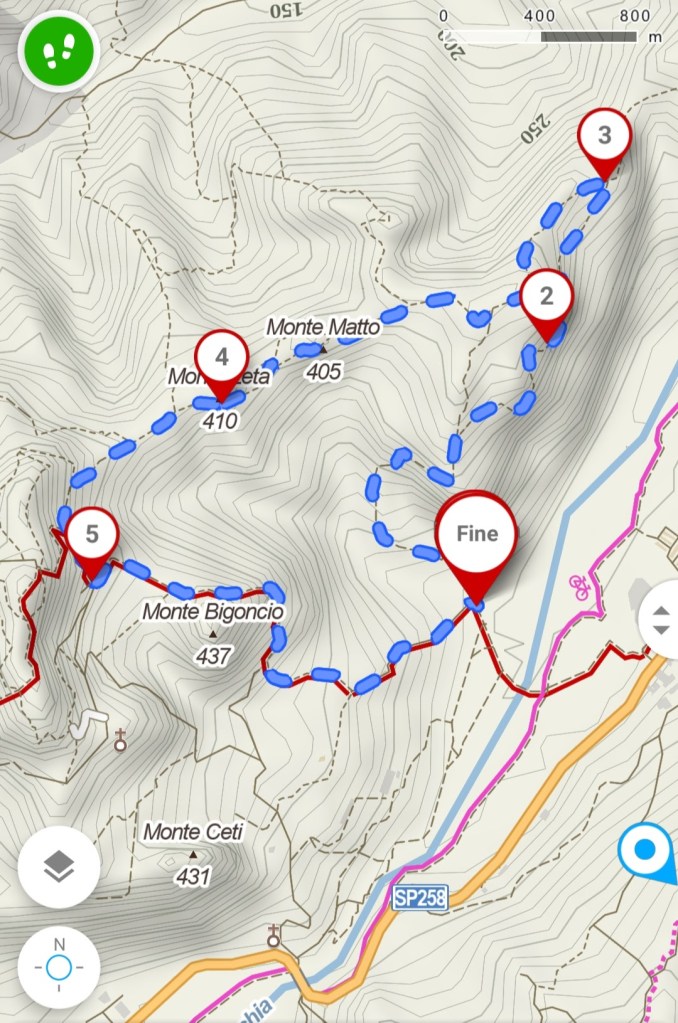
Task: Select waypoint marker 3
Action: (x=604, y=137)
